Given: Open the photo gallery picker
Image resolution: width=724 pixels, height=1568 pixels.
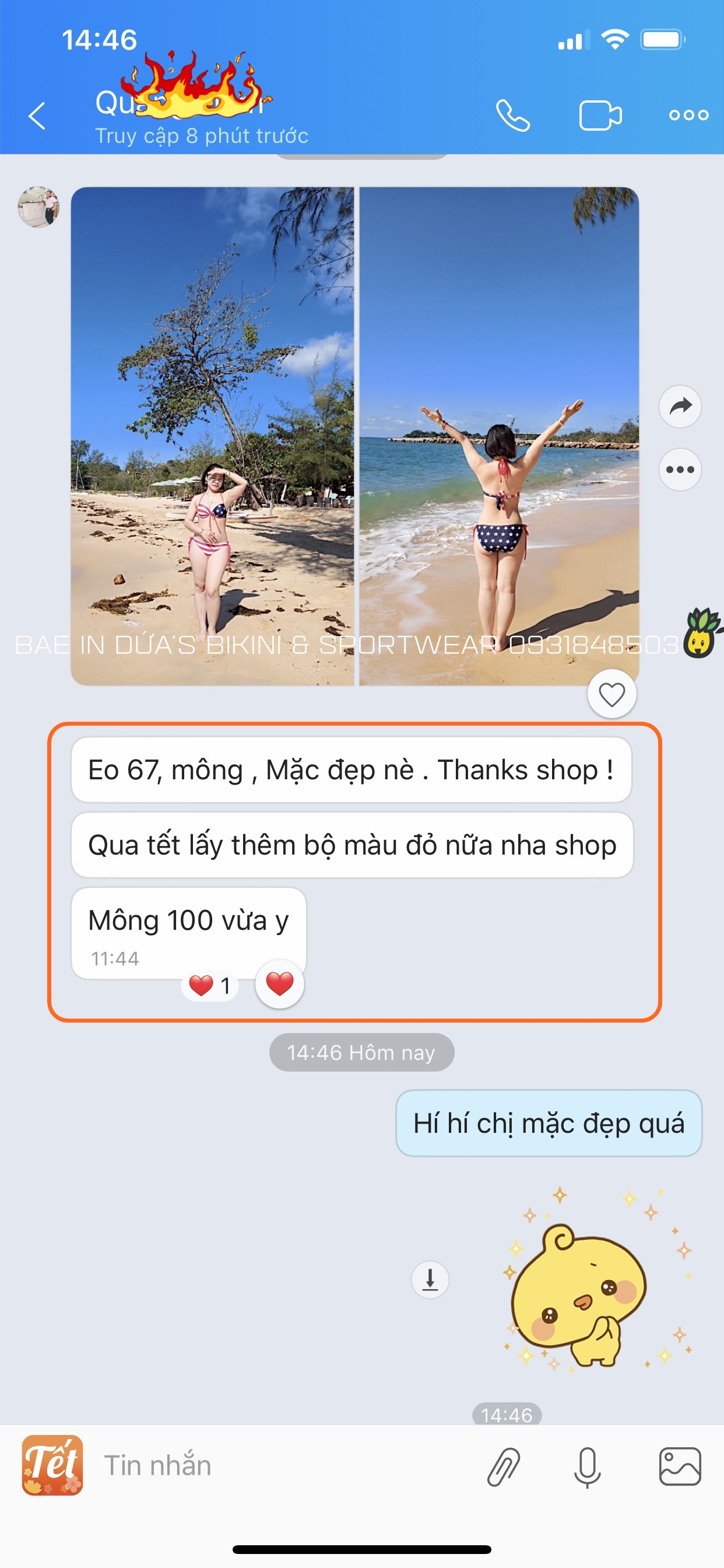Looking at the screenshot, I should coord(680,1467).
